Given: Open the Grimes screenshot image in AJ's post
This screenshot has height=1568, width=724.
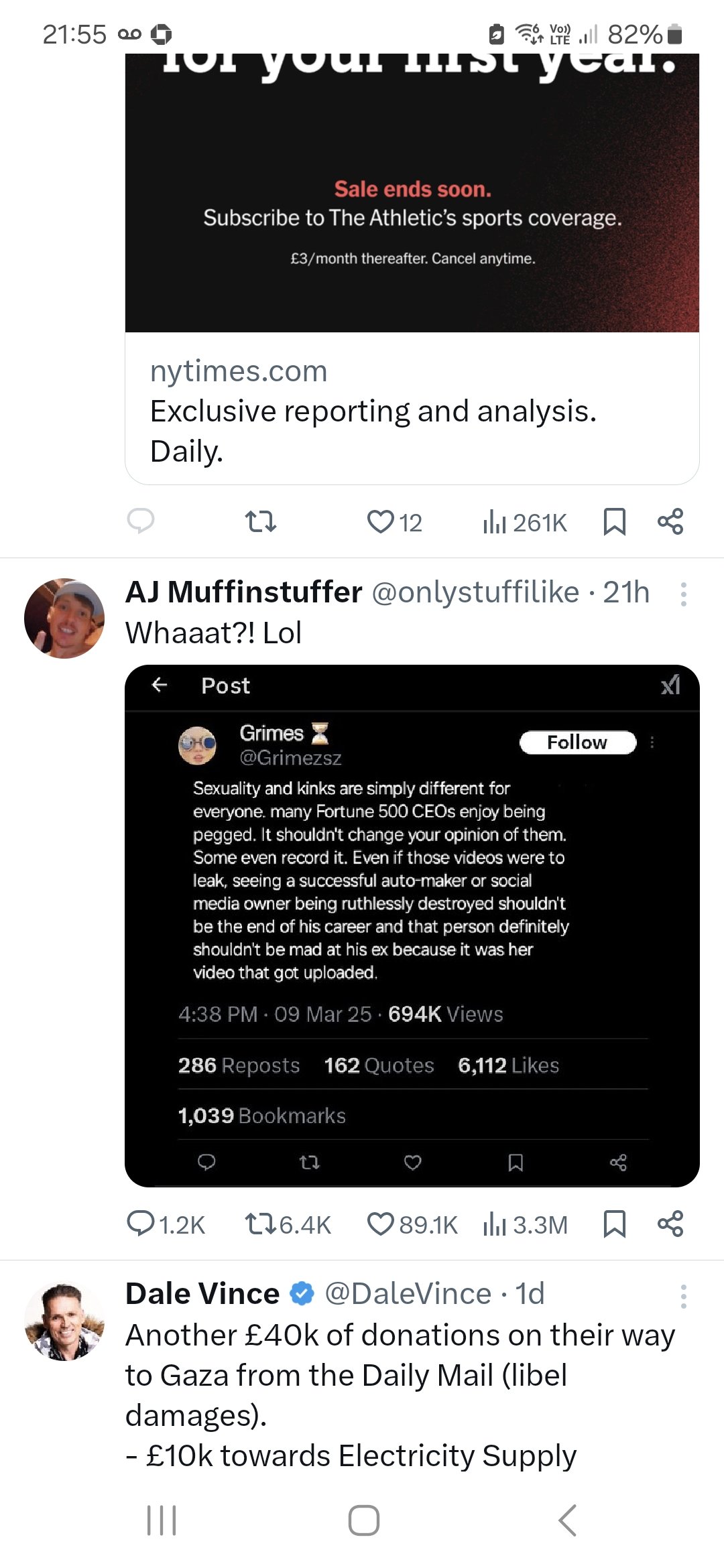Looking at the screenshot, I should 412,925.
